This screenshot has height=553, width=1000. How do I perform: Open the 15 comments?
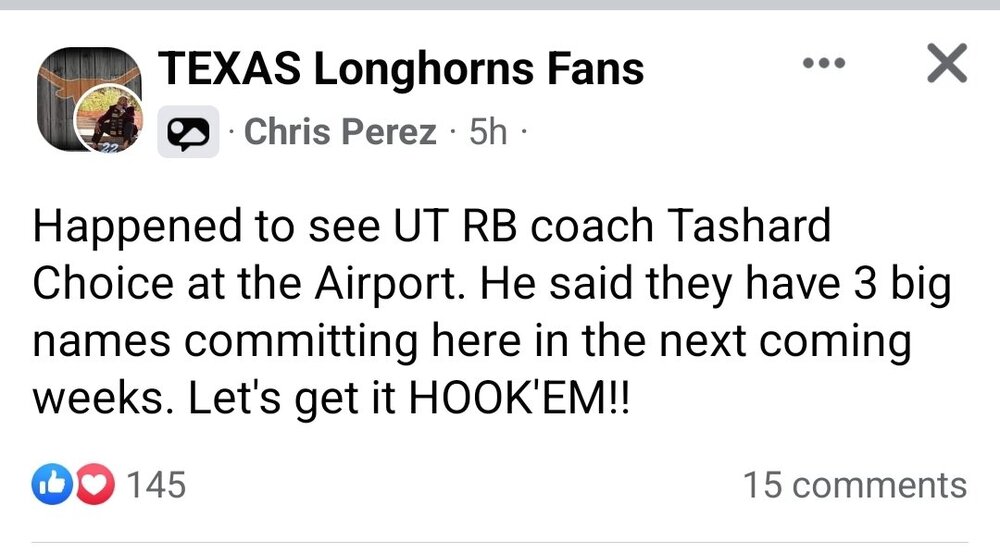(855, 486)
